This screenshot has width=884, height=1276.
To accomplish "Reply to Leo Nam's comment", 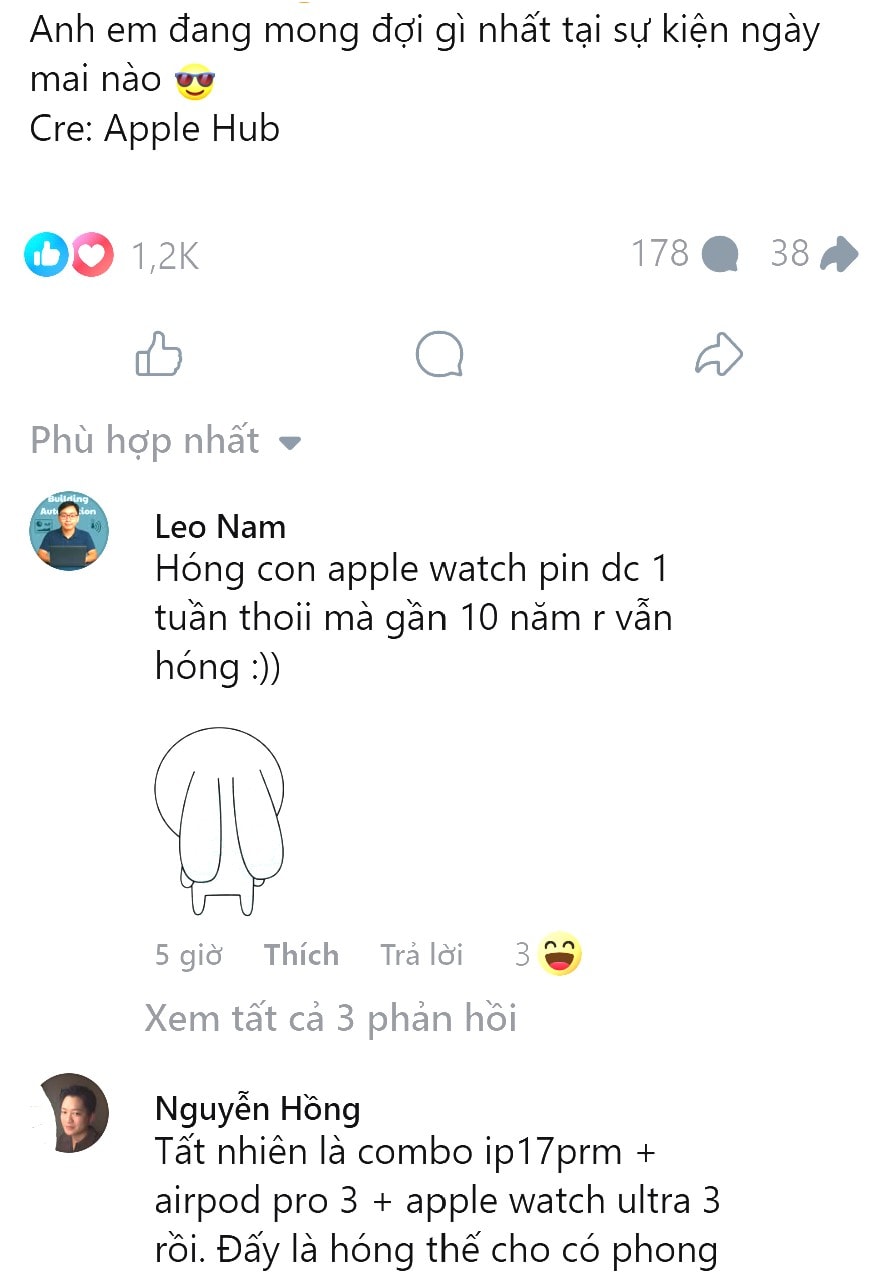I will pyautogui.click(x=421, y=955).
